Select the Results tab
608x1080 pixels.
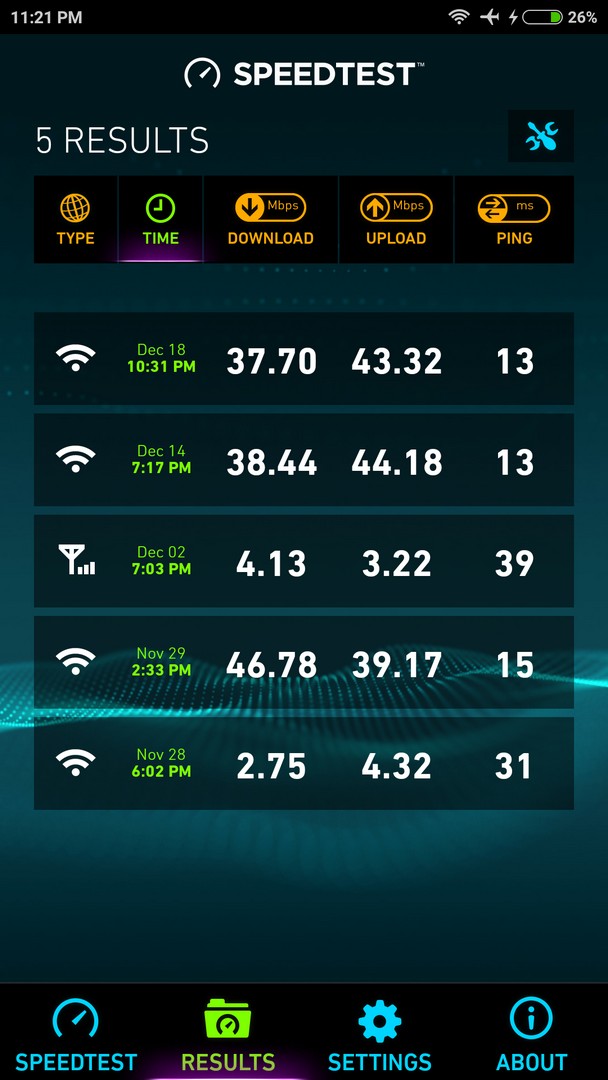coord(228,1033)
